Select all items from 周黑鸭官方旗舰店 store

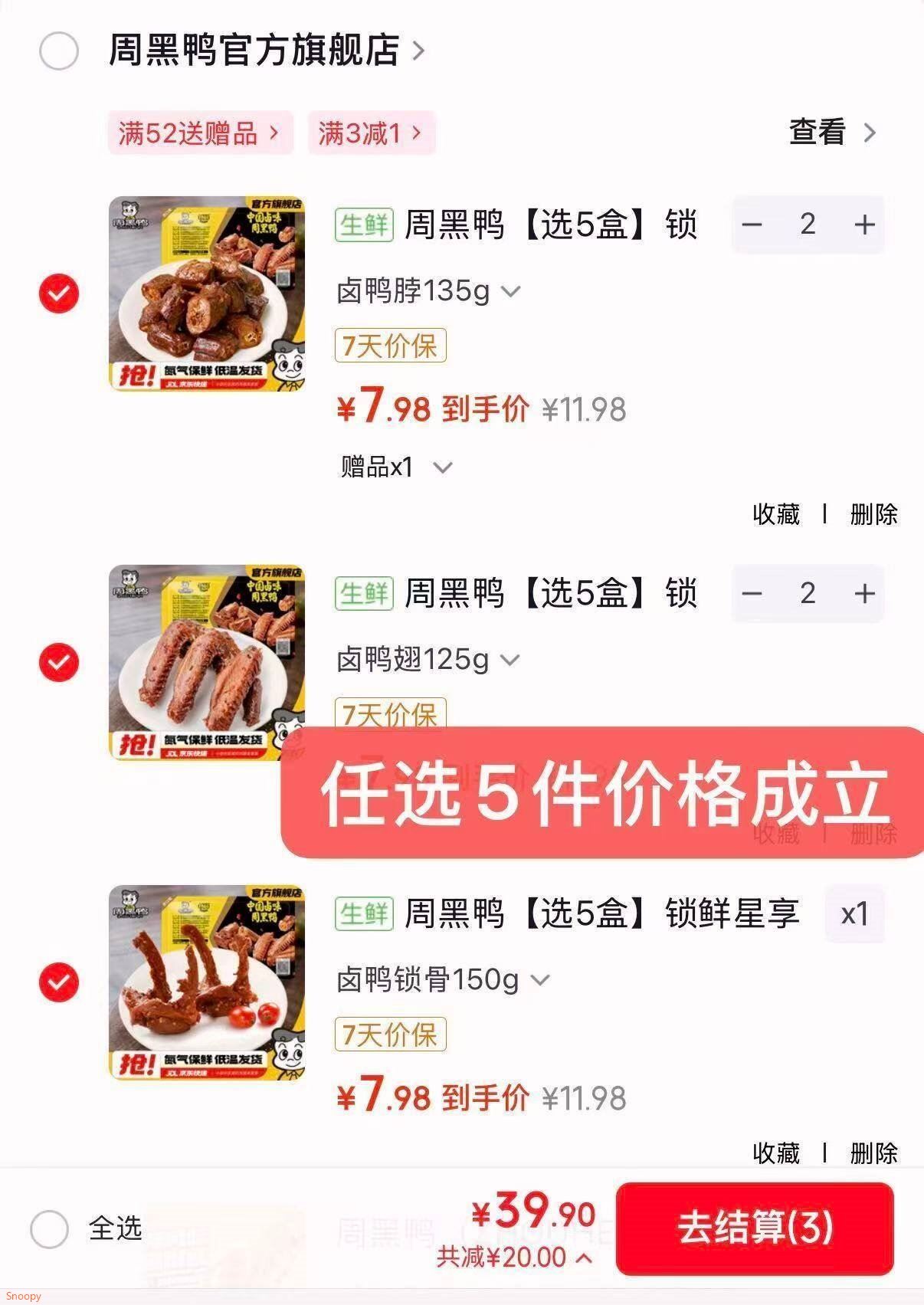(59, 51)
